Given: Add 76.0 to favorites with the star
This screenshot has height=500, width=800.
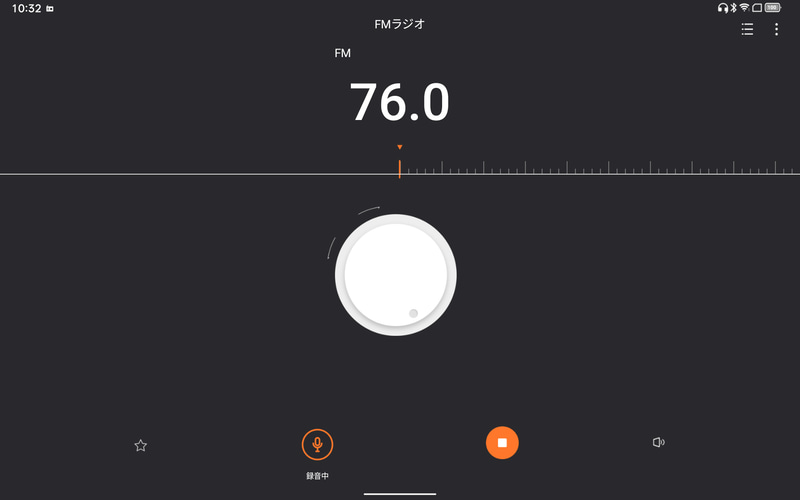Looking at the screenshot, I should 141,445.
